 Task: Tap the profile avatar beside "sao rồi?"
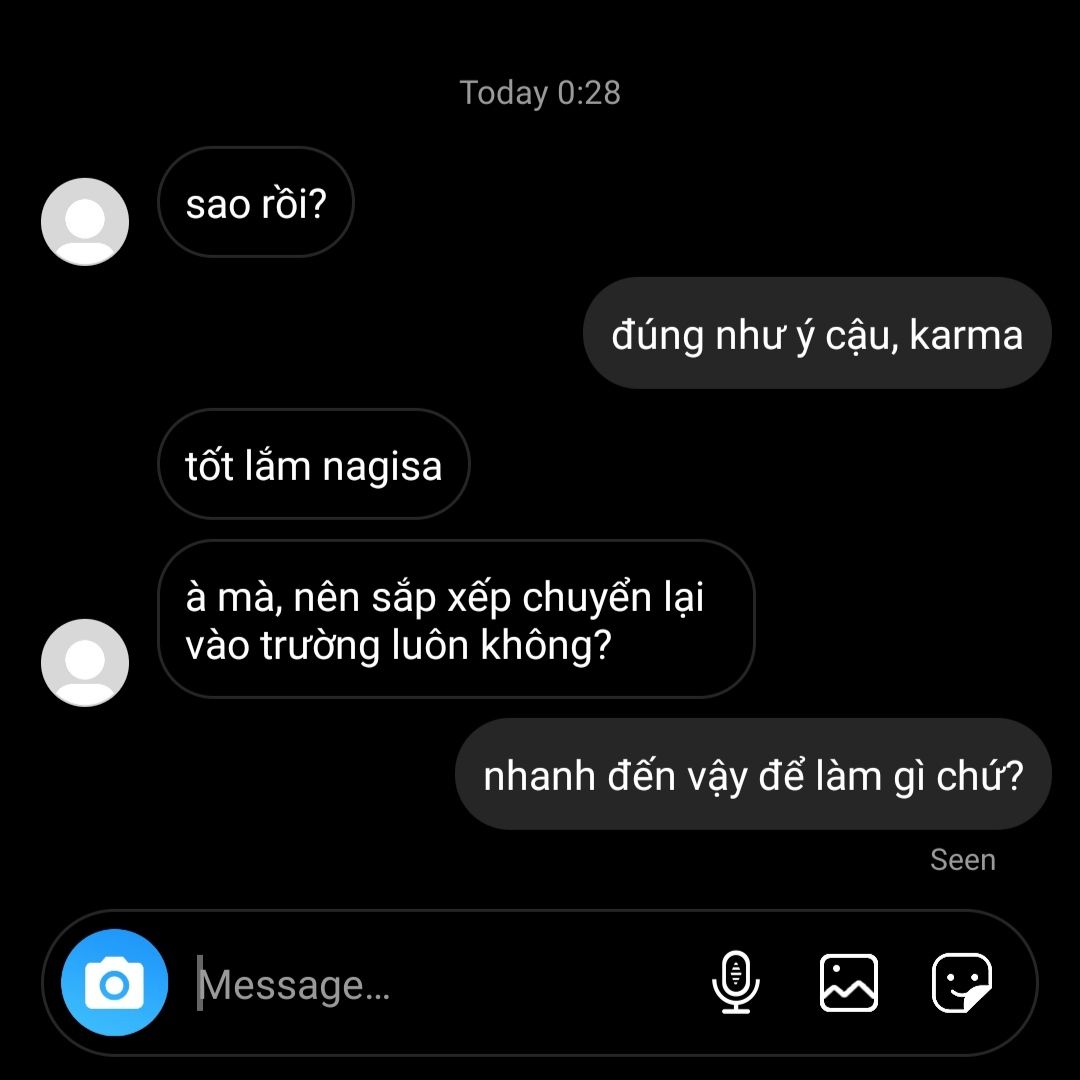coord(85,222)
